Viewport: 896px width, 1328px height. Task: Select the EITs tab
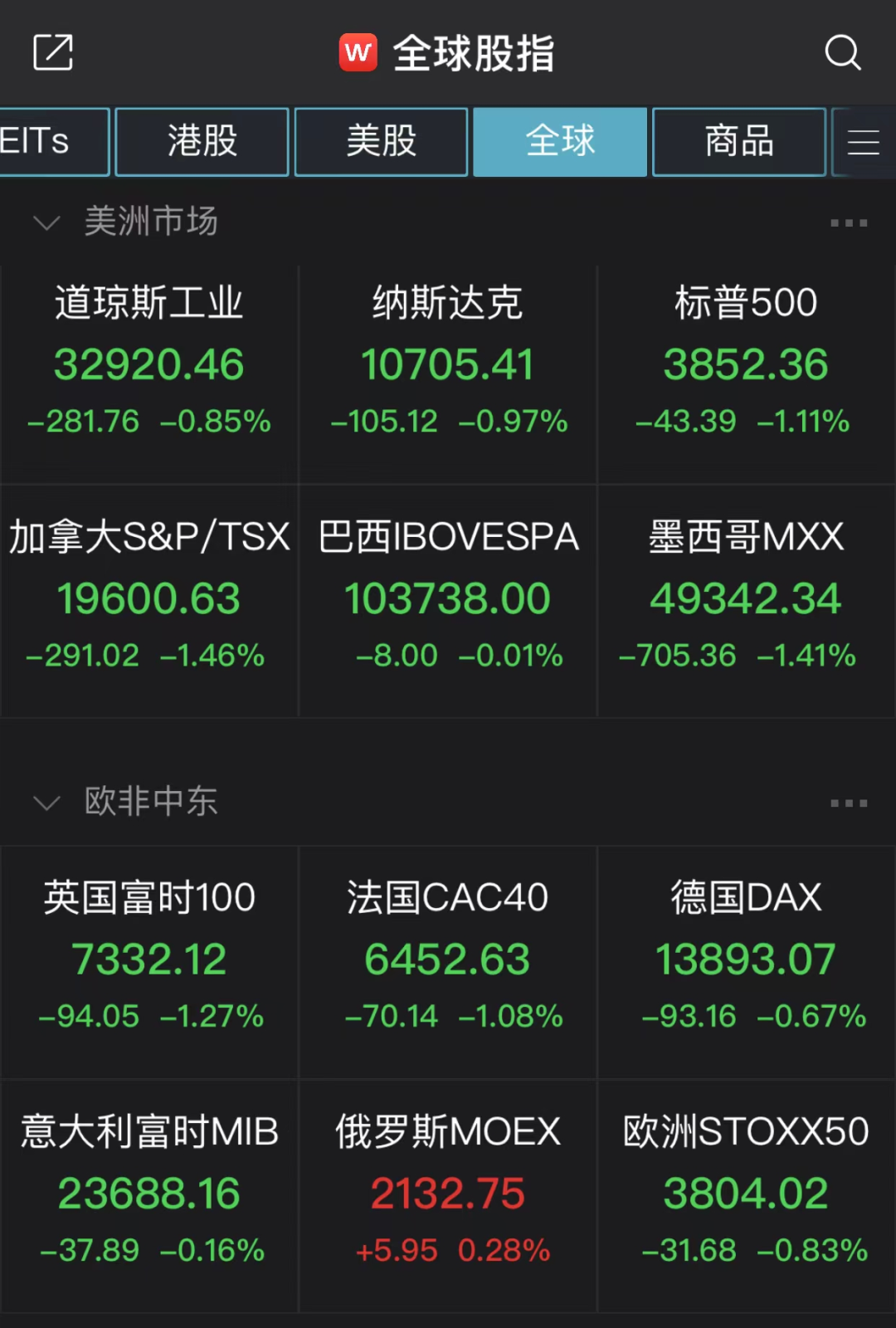click(37, 141)
